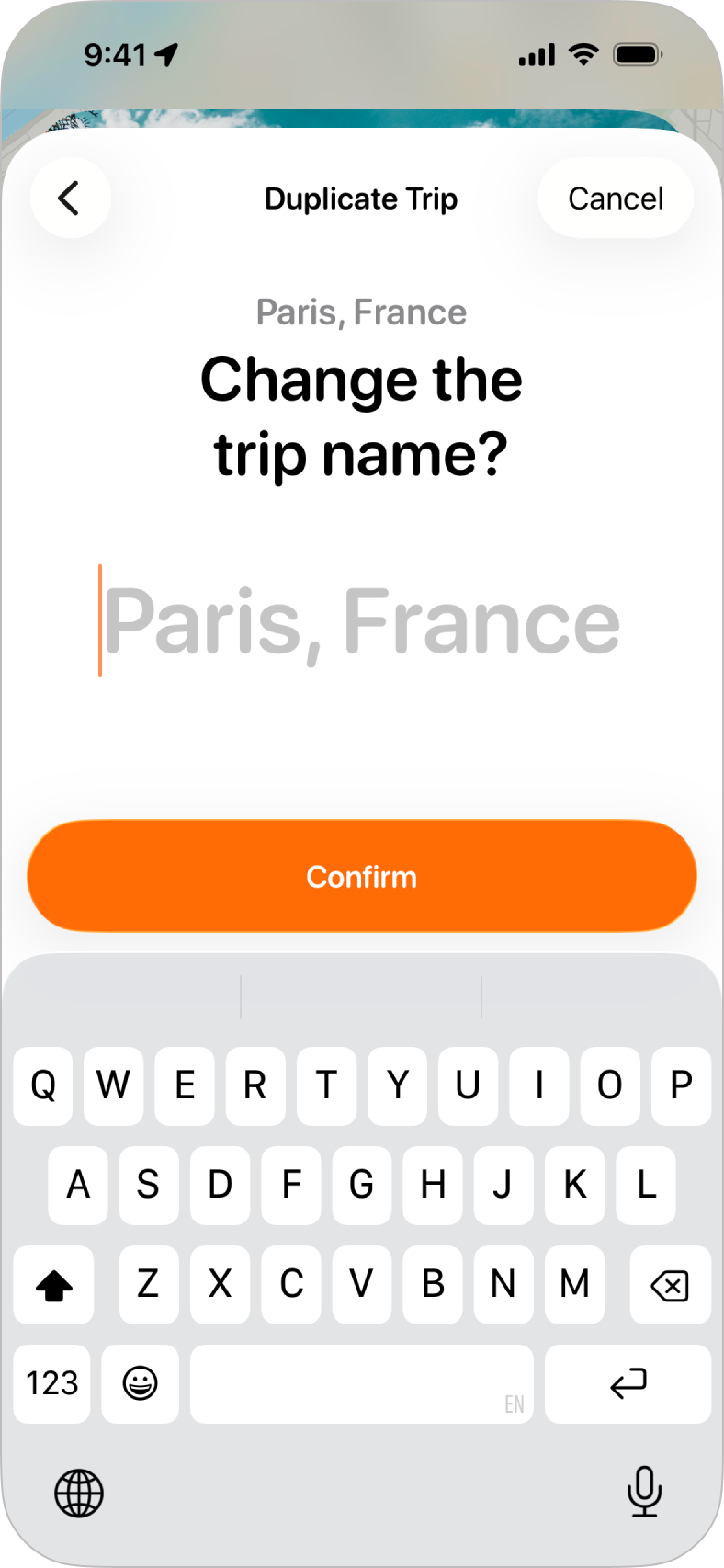Image resolution: width=724 pixels, height=1568 pixels.
Task: Confirm the trip name
Action: click(362, 876)
